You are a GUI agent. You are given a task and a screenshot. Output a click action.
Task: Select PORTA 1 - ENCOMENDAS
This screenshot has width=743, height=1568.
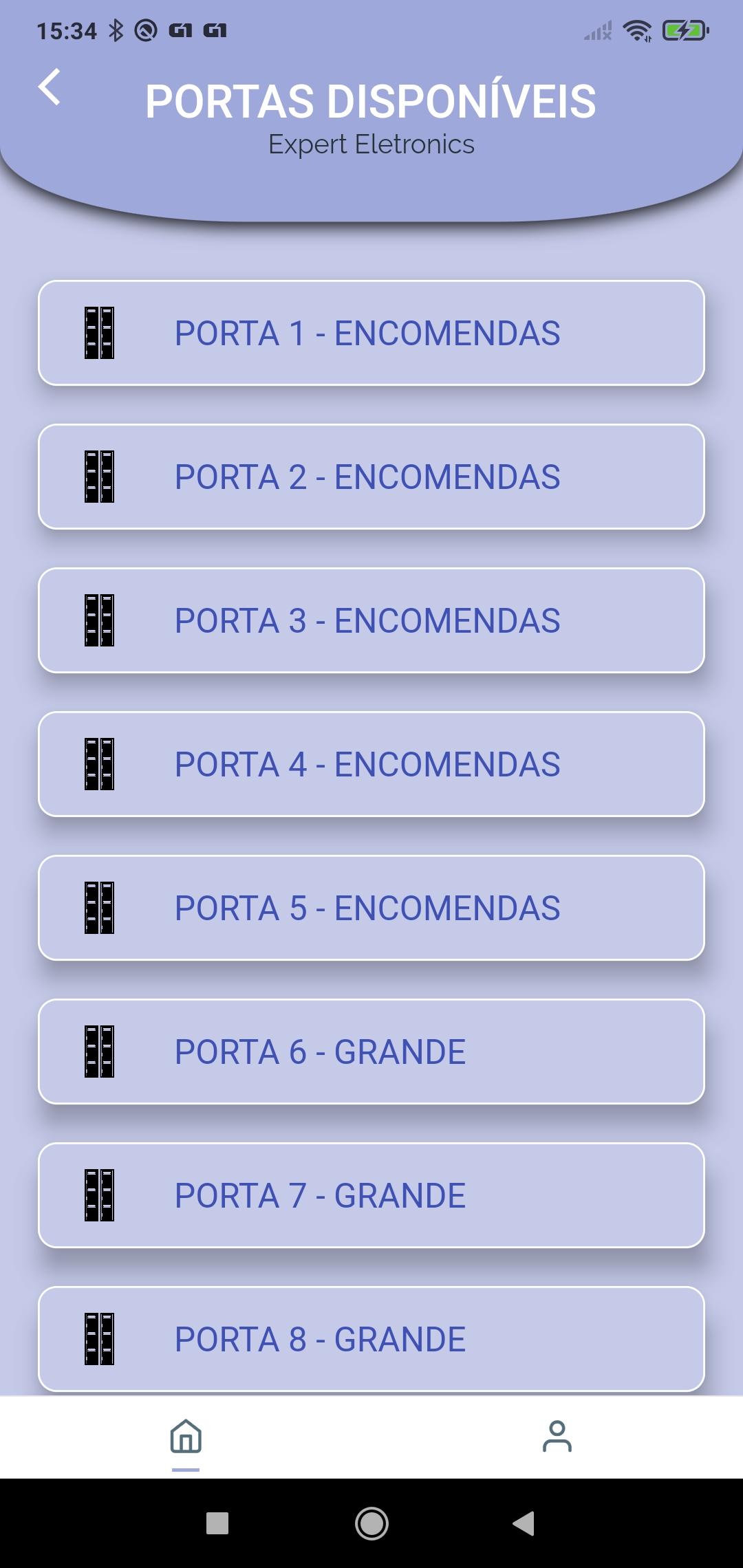click(x=371, y=333)
